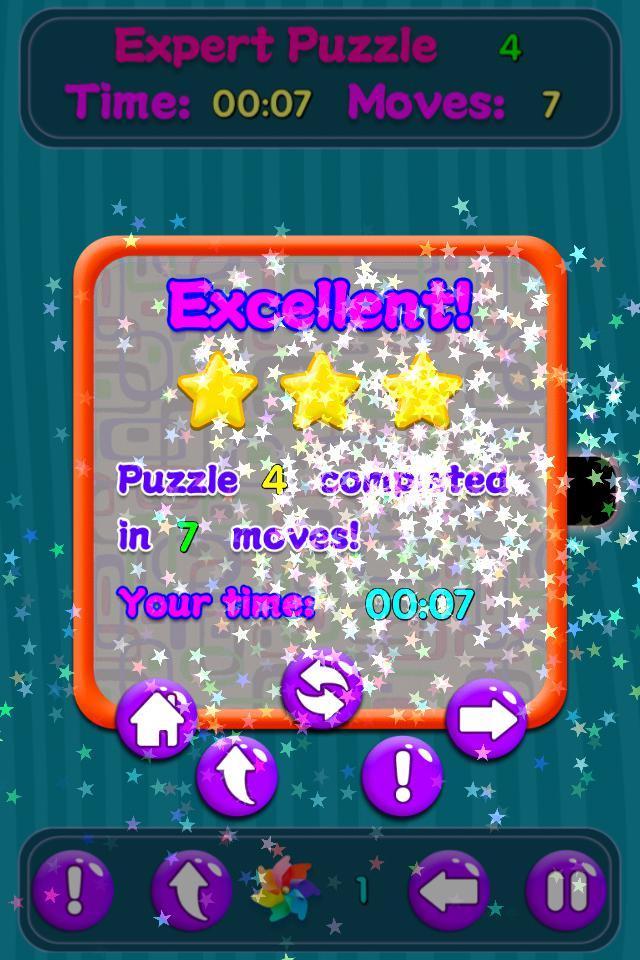Tap the undo curved arrow in the dialog

[x=237, y=776]
